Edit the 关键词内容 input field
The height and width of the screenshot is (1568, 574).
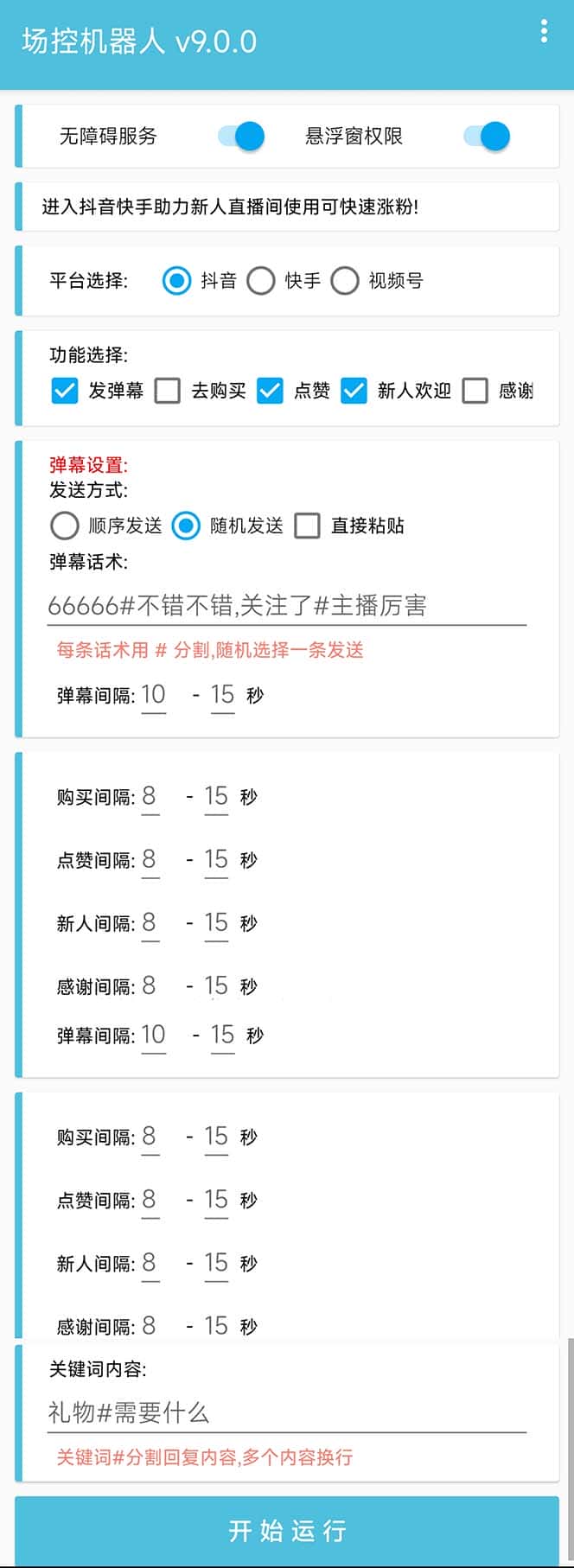(x=286, y=1412)
